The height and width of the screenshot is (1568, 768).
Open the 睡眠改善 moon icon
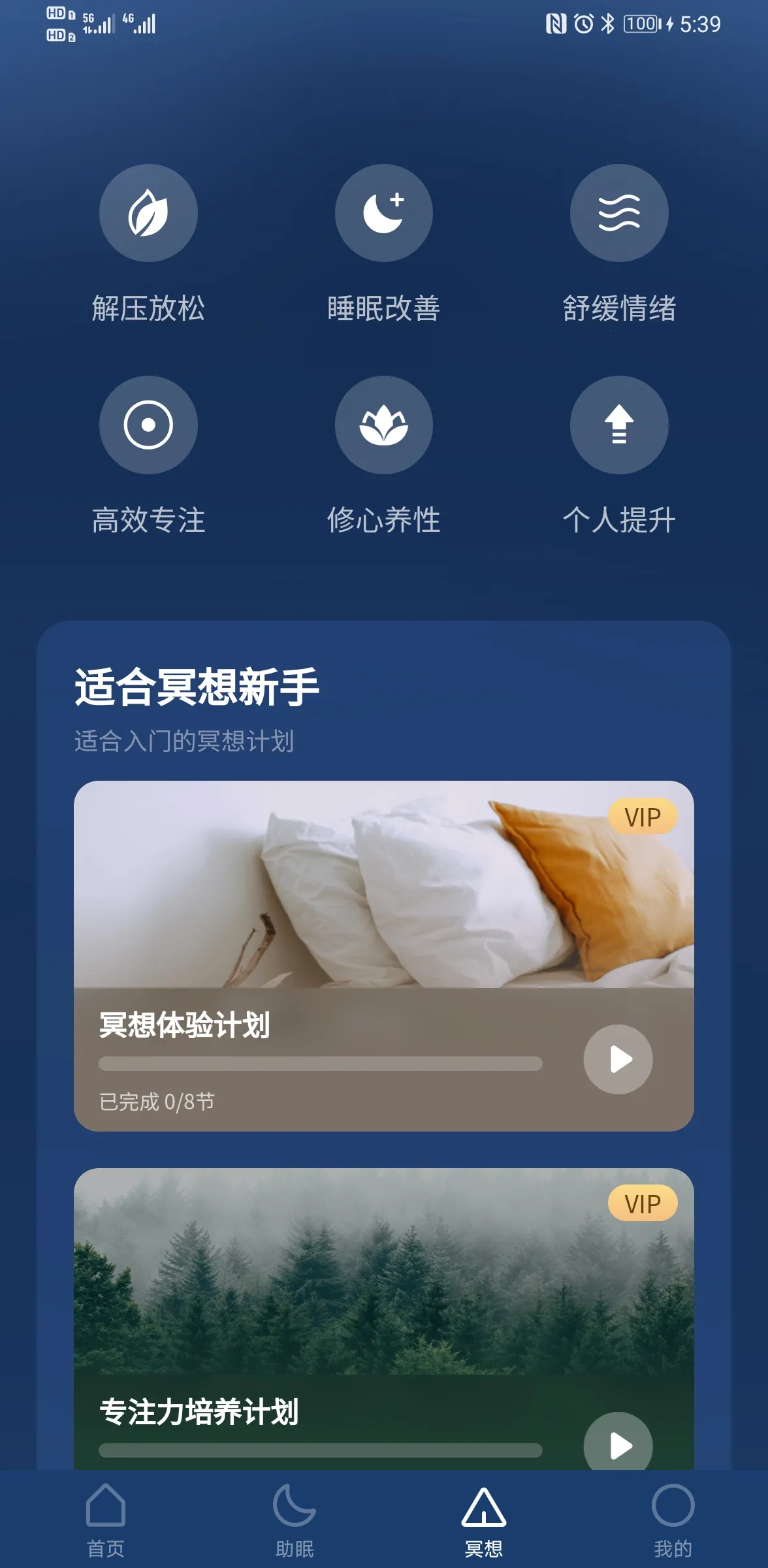[x=383, y=213]
